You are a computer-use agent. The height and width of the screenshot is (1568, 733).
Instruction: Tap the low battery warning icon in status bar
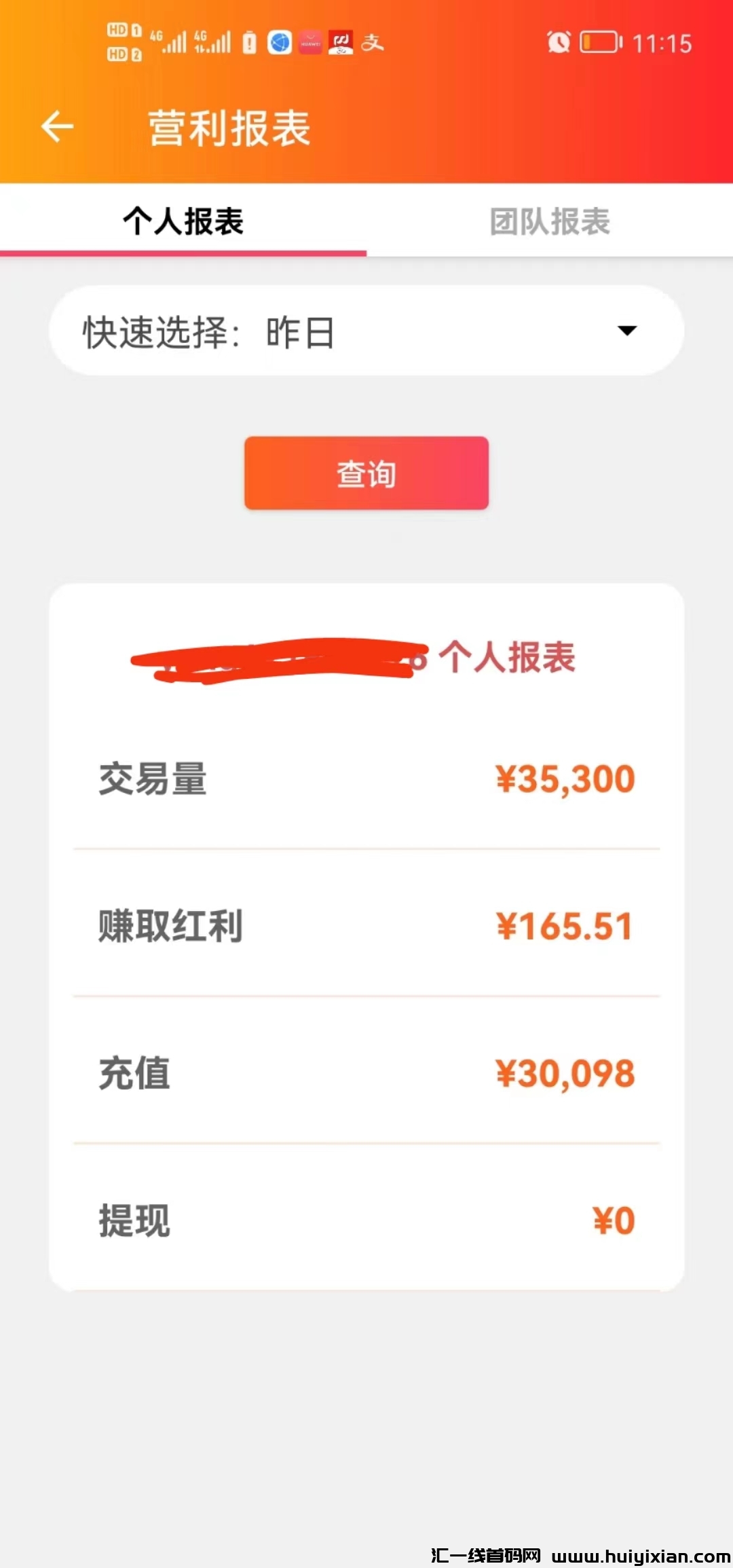click(x=249, y=42)
